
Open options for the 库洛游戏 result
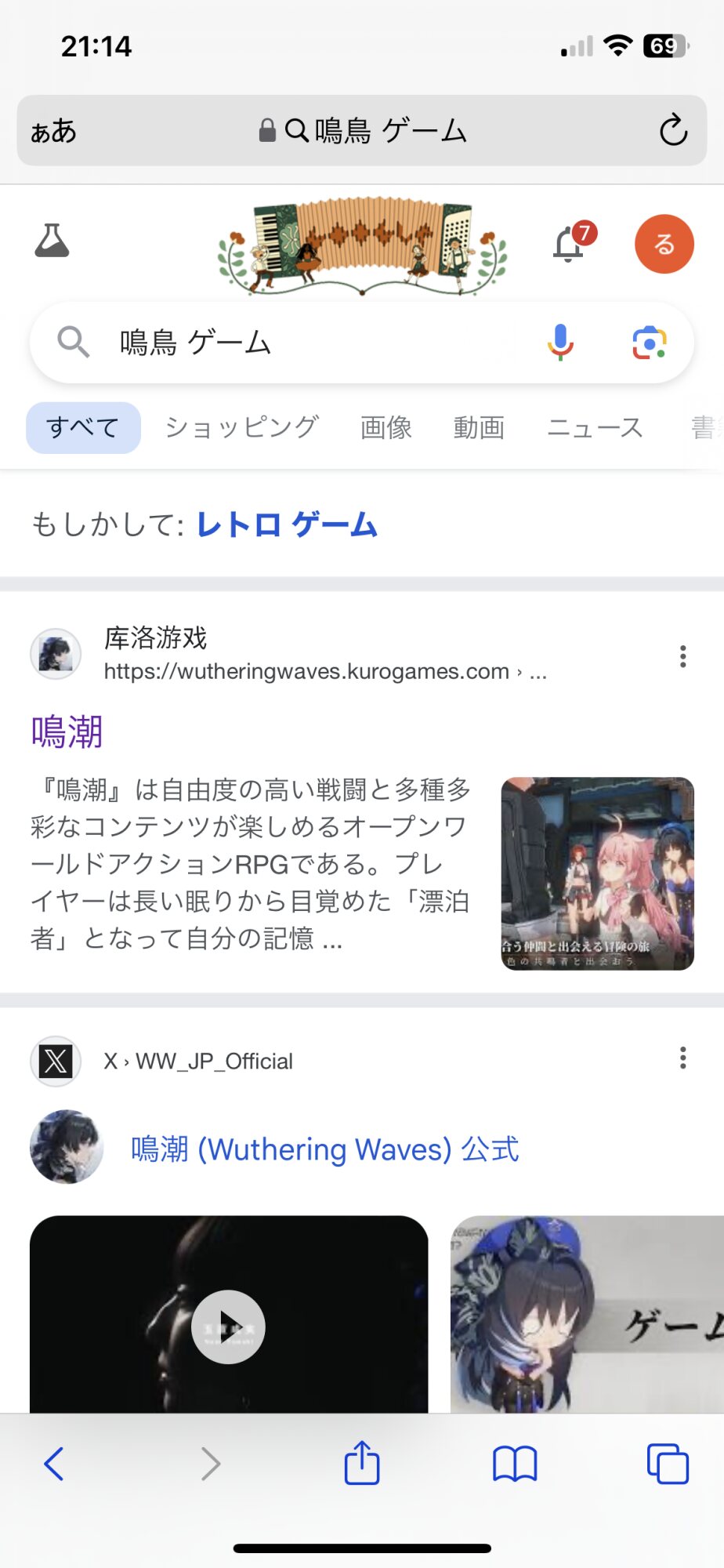tap(683, 655)
